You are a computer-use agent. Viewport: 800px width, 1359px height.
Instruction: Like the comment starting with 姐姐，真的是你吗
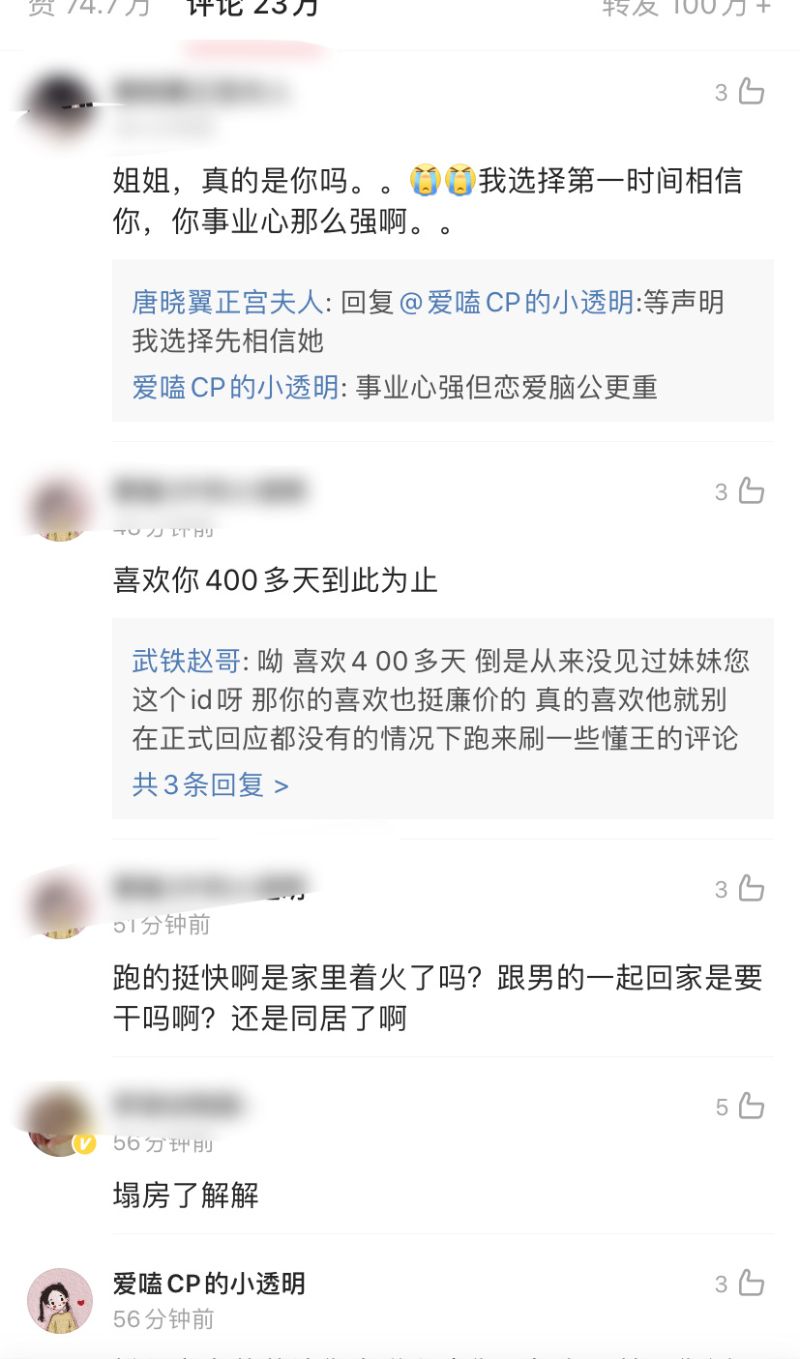click(x=751, y=92)
